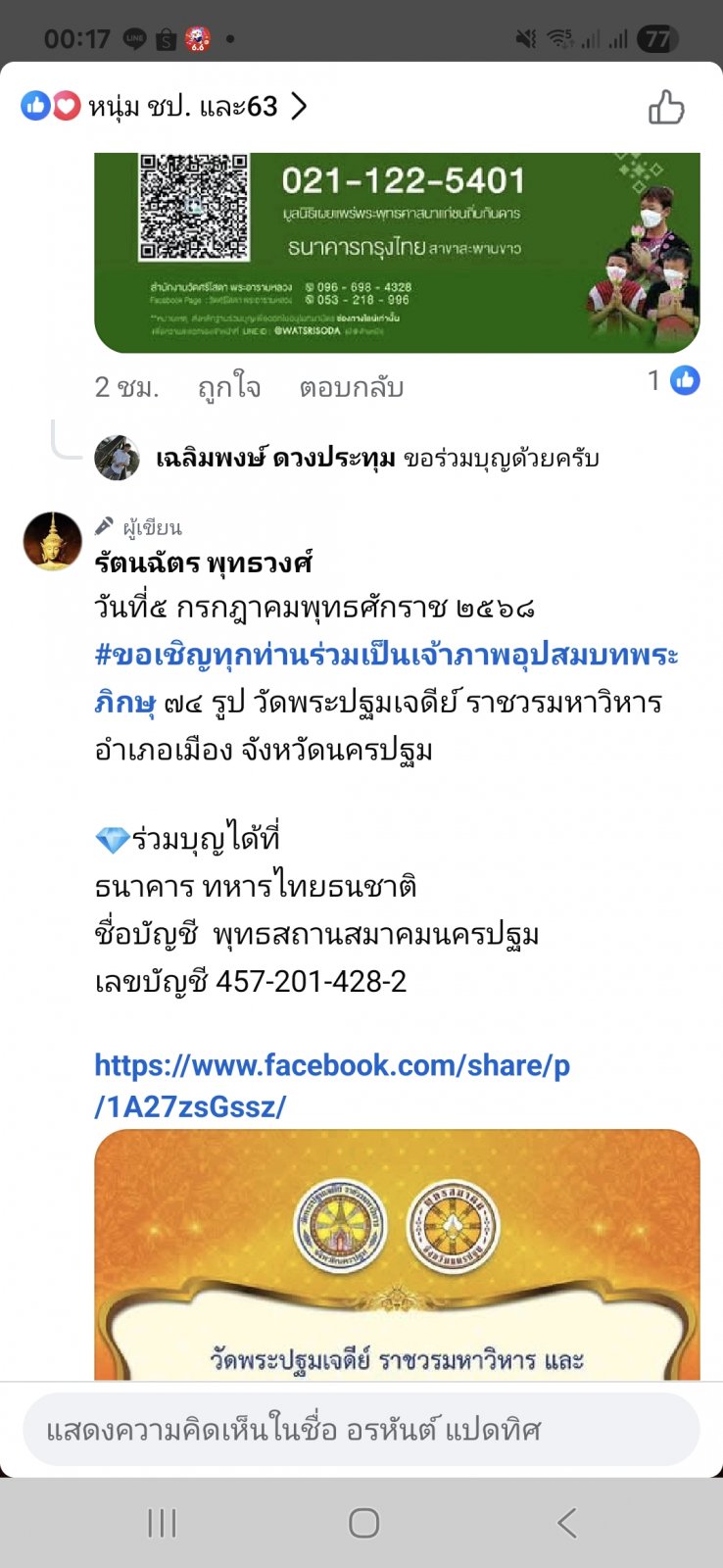
Task: Open recent apps from navigation bar
Action: click(x=162, y=1523)
